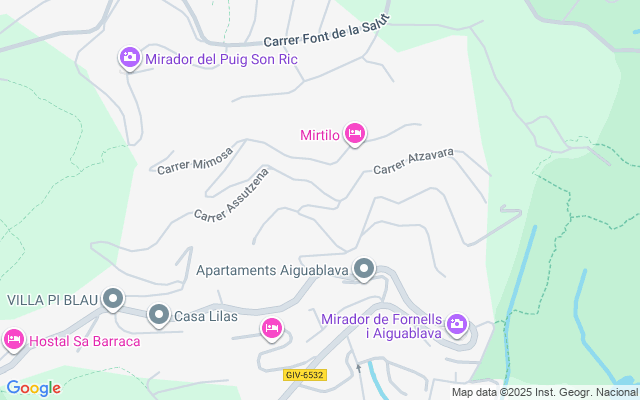Viewport: 640px width, 400px height.
Task: Open the Hostal Sa Barraca hotel marker
Action: (x=14, y=340)
